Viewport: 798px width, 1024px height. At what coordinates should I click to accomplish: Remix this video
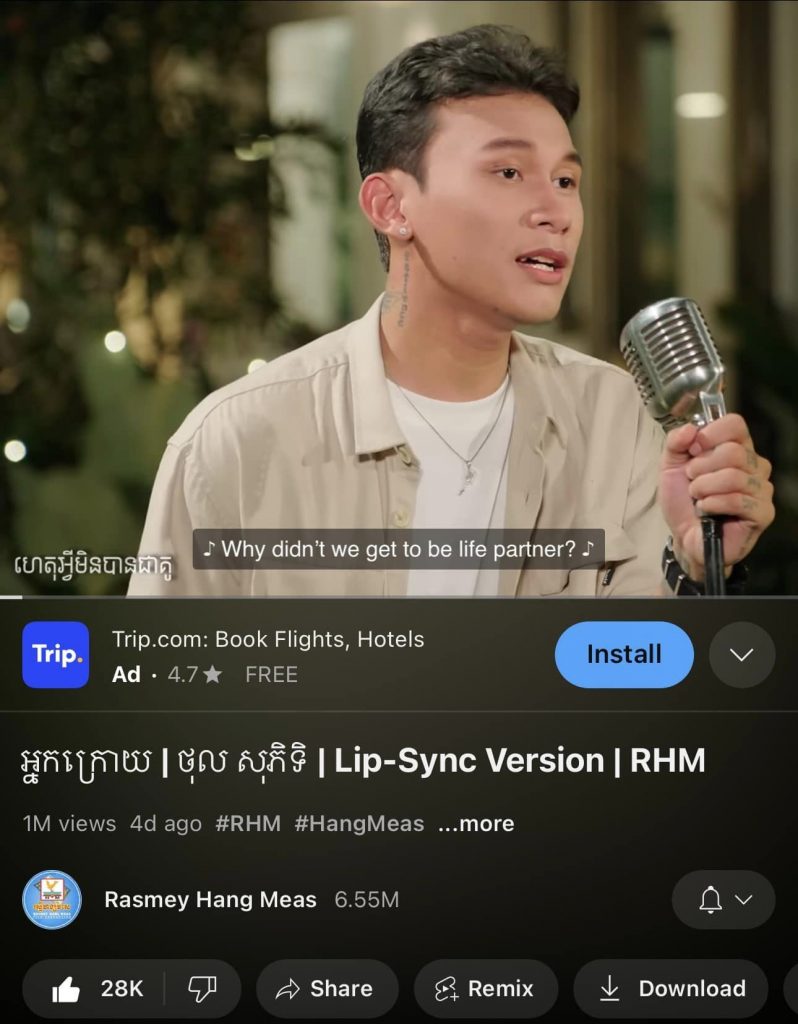485,989
